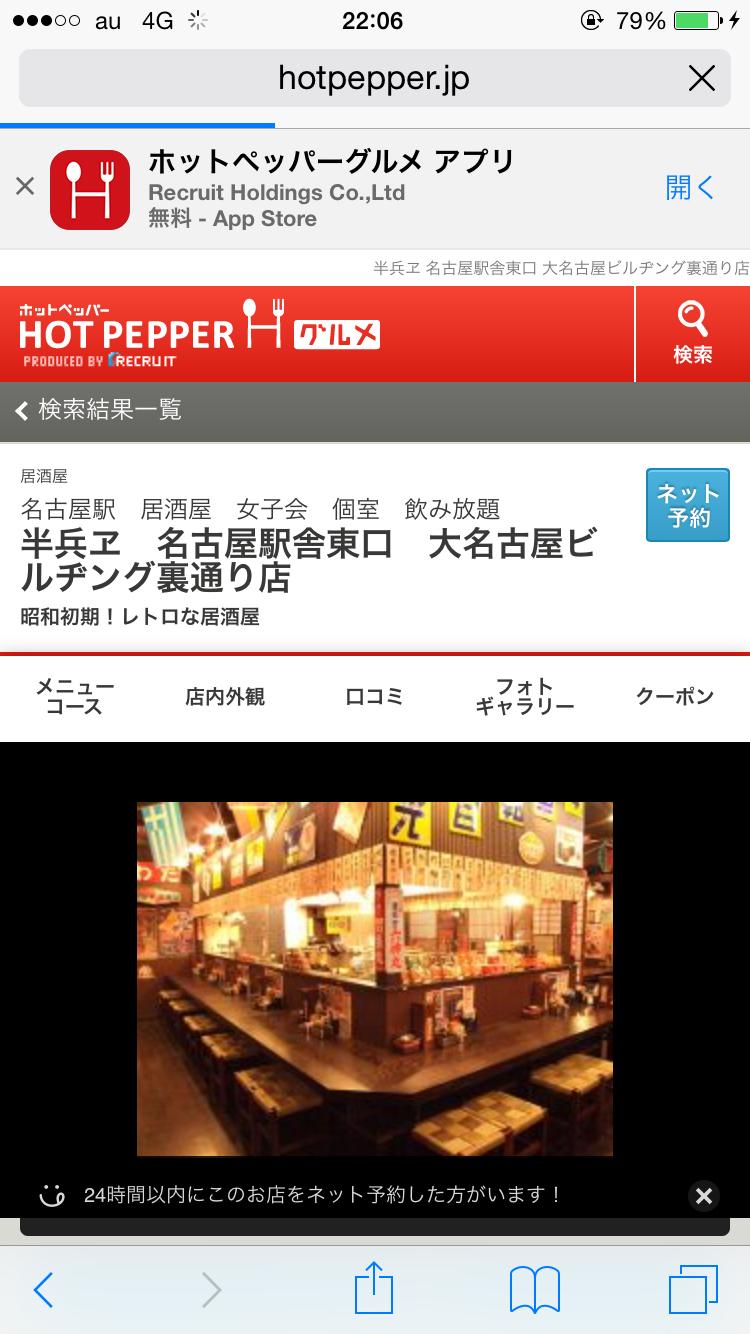Navigate back using Safari's back chevron
Image resolution: width=750 pixels, height=1334 pixels.
pos(42,1289)
